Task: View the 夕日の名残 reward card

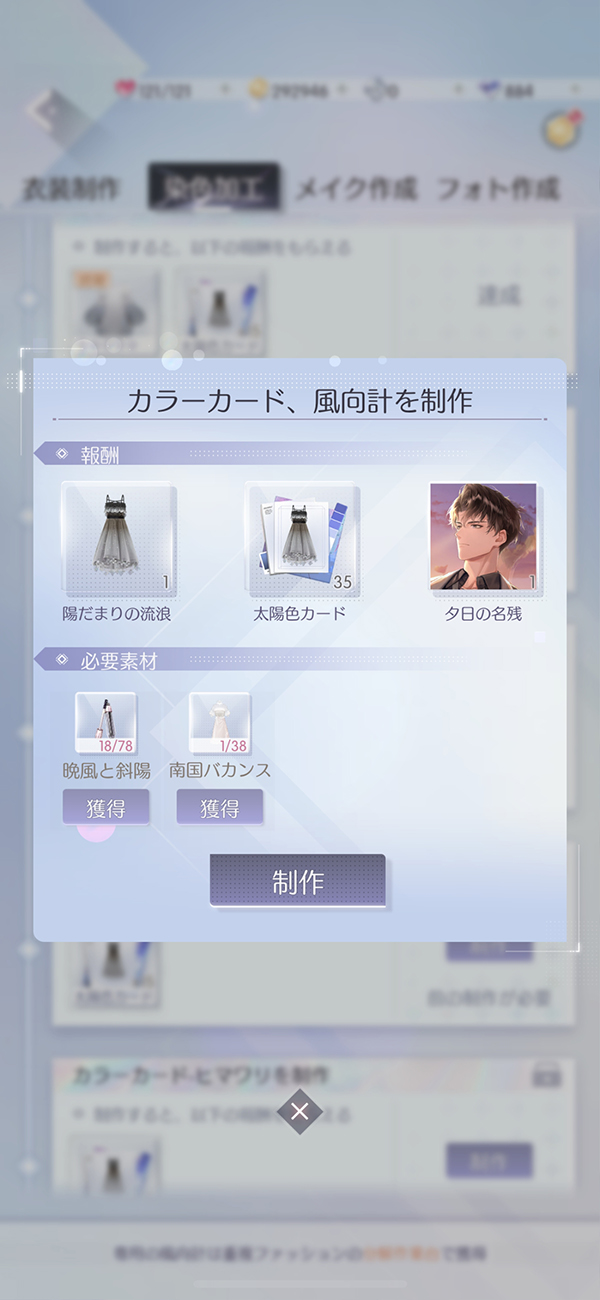Action: pos(484,538)
